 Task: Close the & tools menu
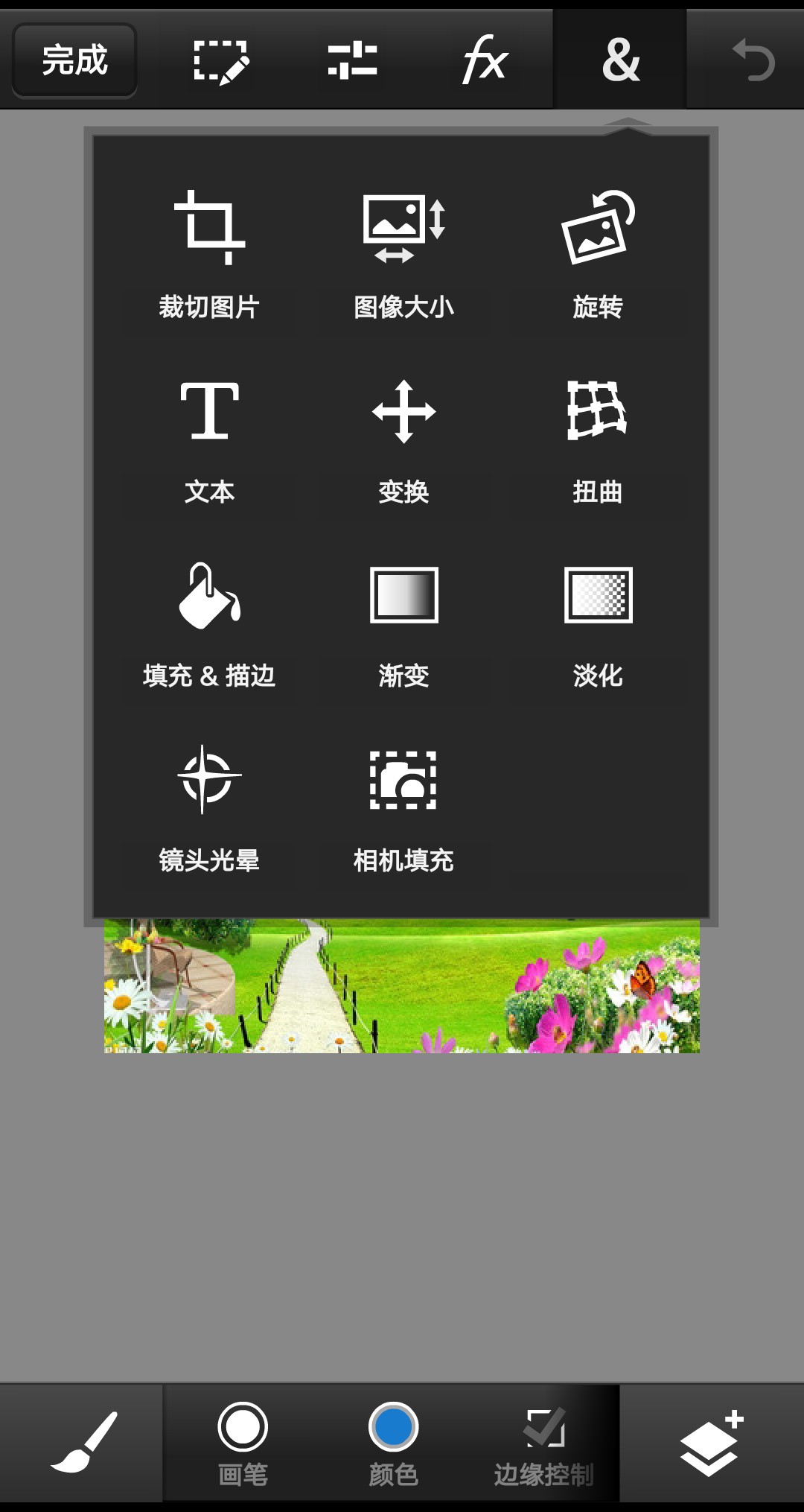click(x=620, y=60)
